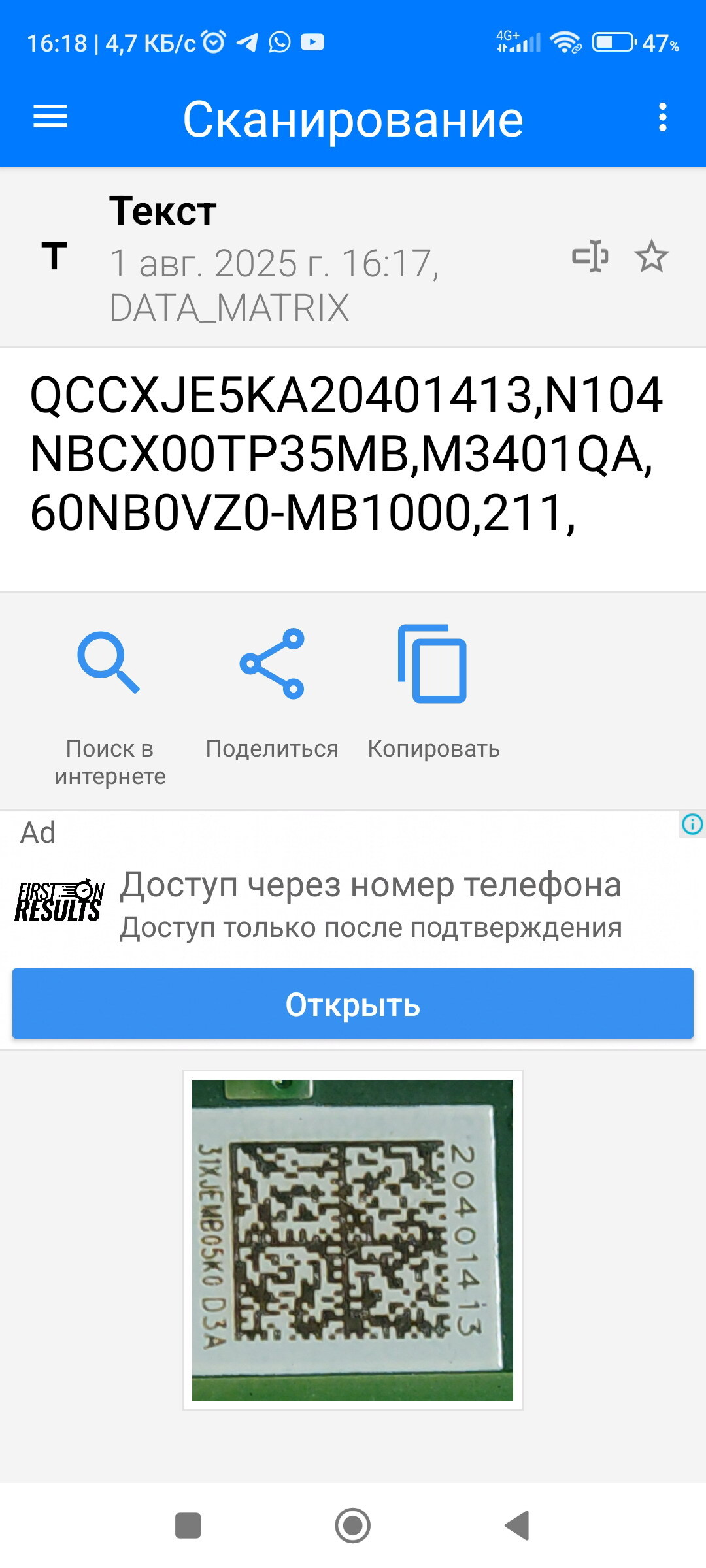
Task: Copy the text with Копировать
Action: click(x=433, y=693)
